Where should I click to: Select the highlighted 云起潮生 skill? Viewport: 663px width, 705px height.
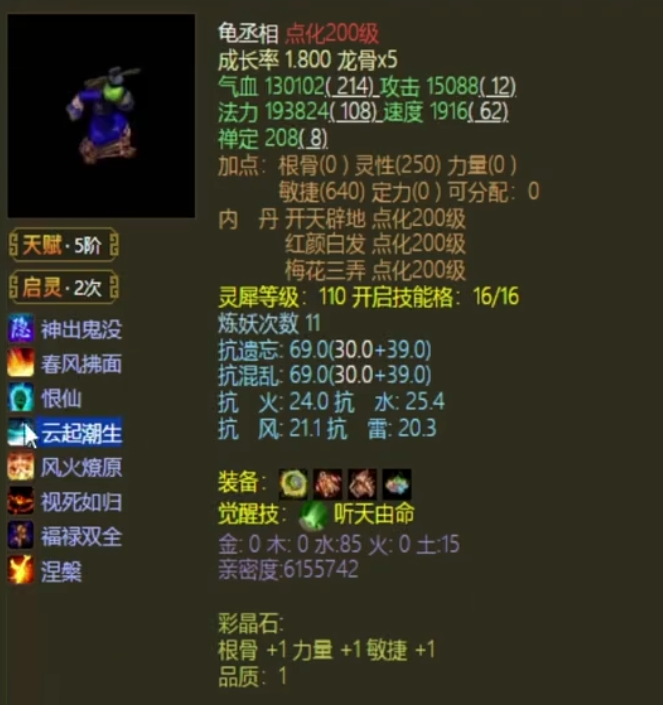(x=65, y=432)
